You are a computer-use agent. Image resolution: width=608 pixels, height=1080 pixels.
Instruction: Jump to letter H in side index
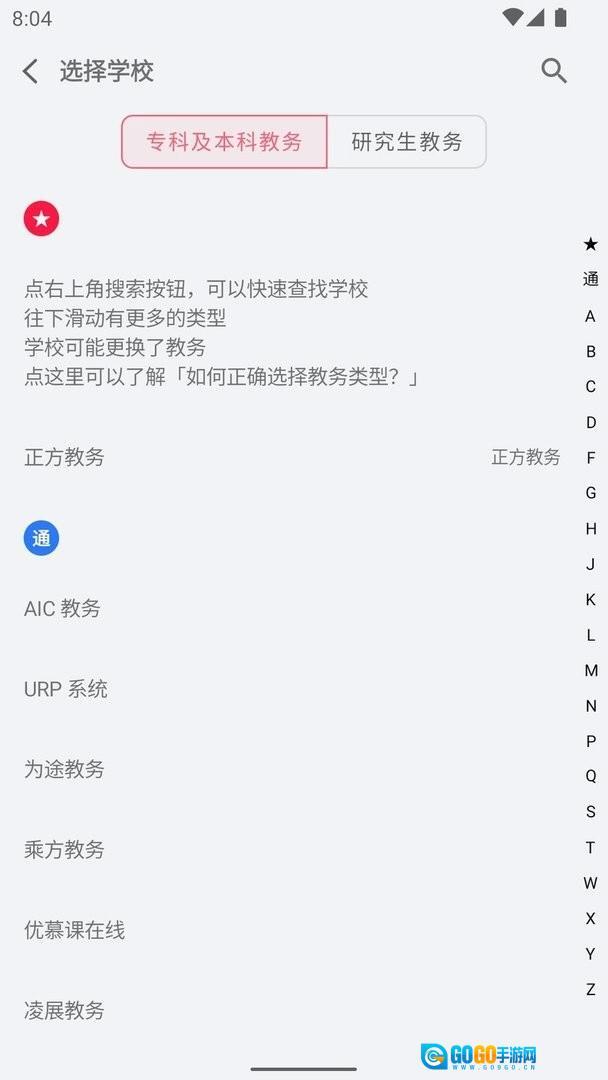590,528
